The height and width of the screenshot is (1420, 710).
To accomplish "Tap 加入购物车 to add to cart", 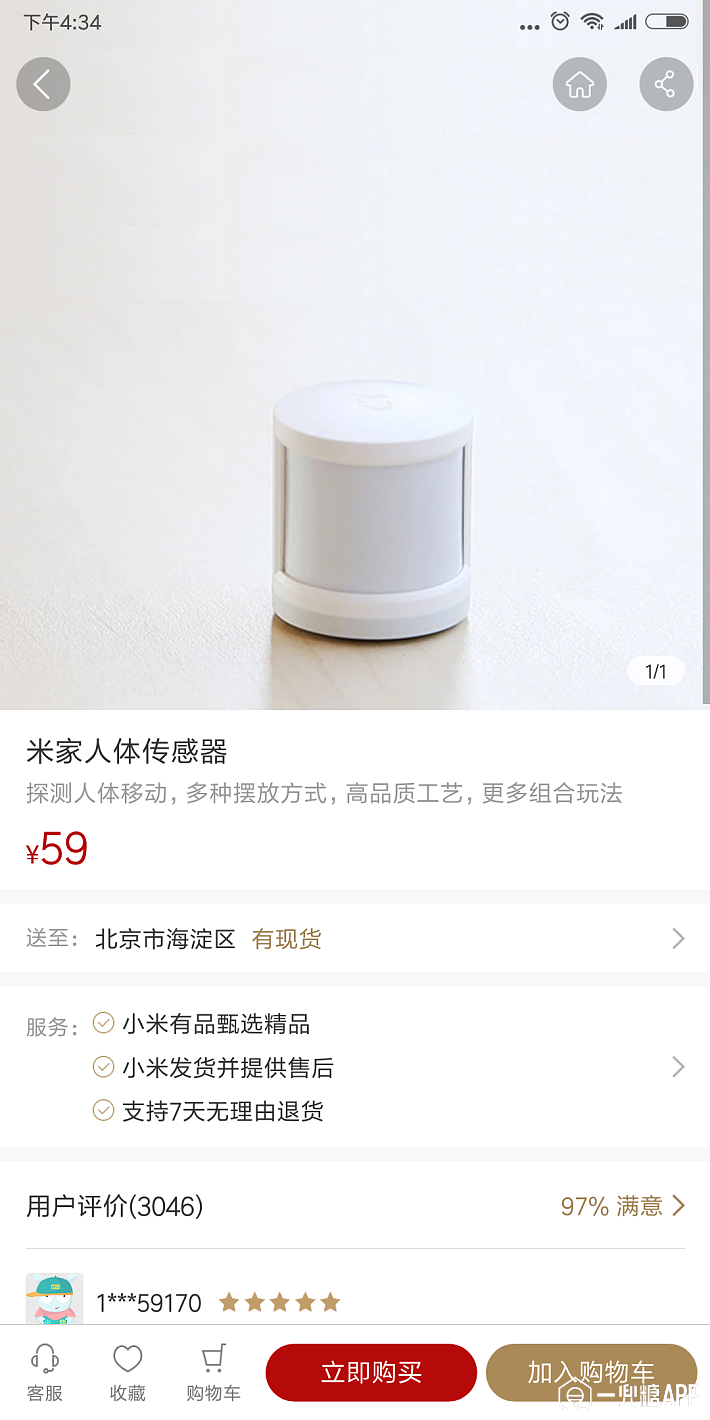I will [x=591, y=1372].
